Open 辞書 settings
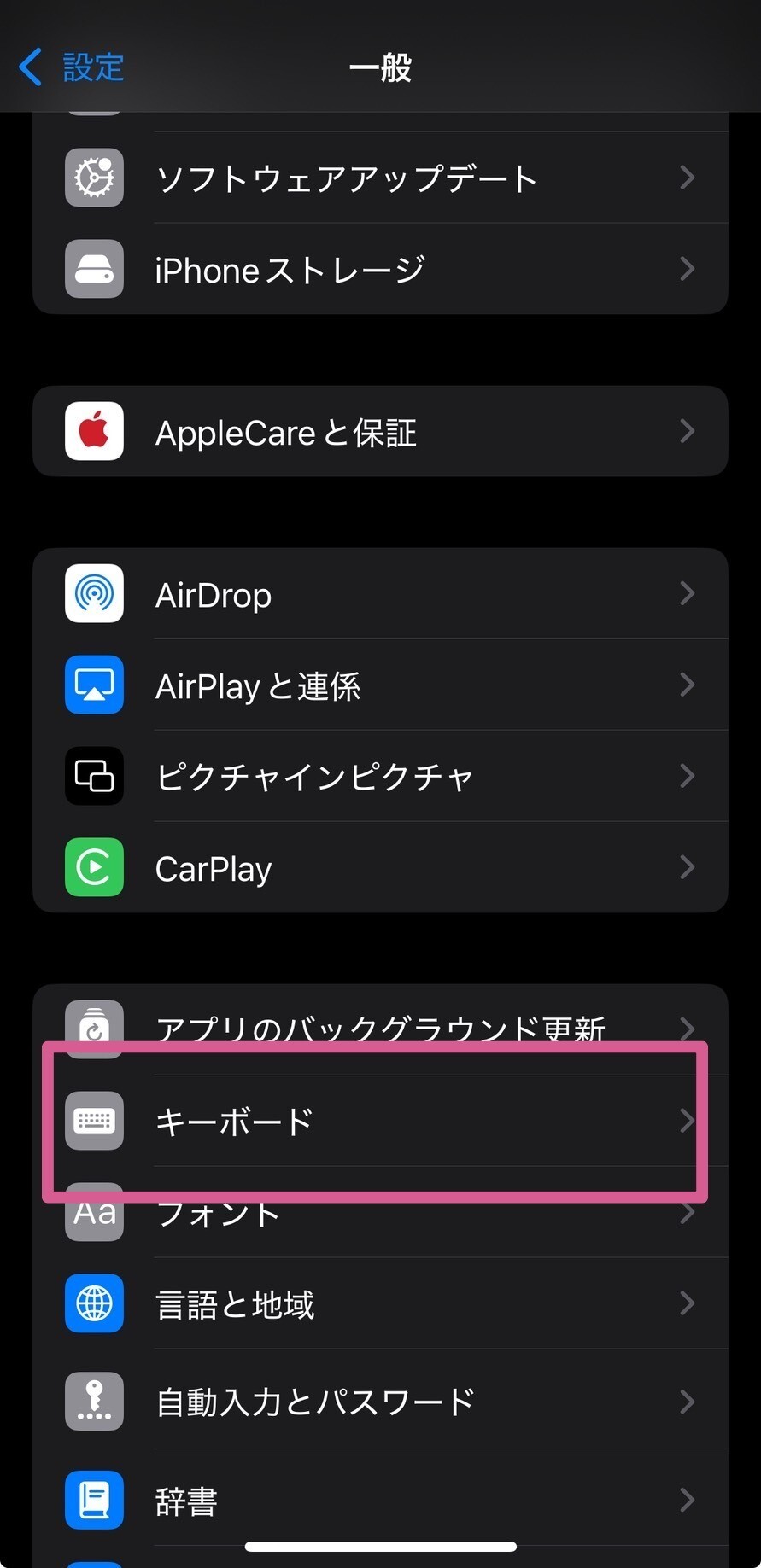Image resolution: width=761 pixels, height=1568 pixels. (380, 1500)
